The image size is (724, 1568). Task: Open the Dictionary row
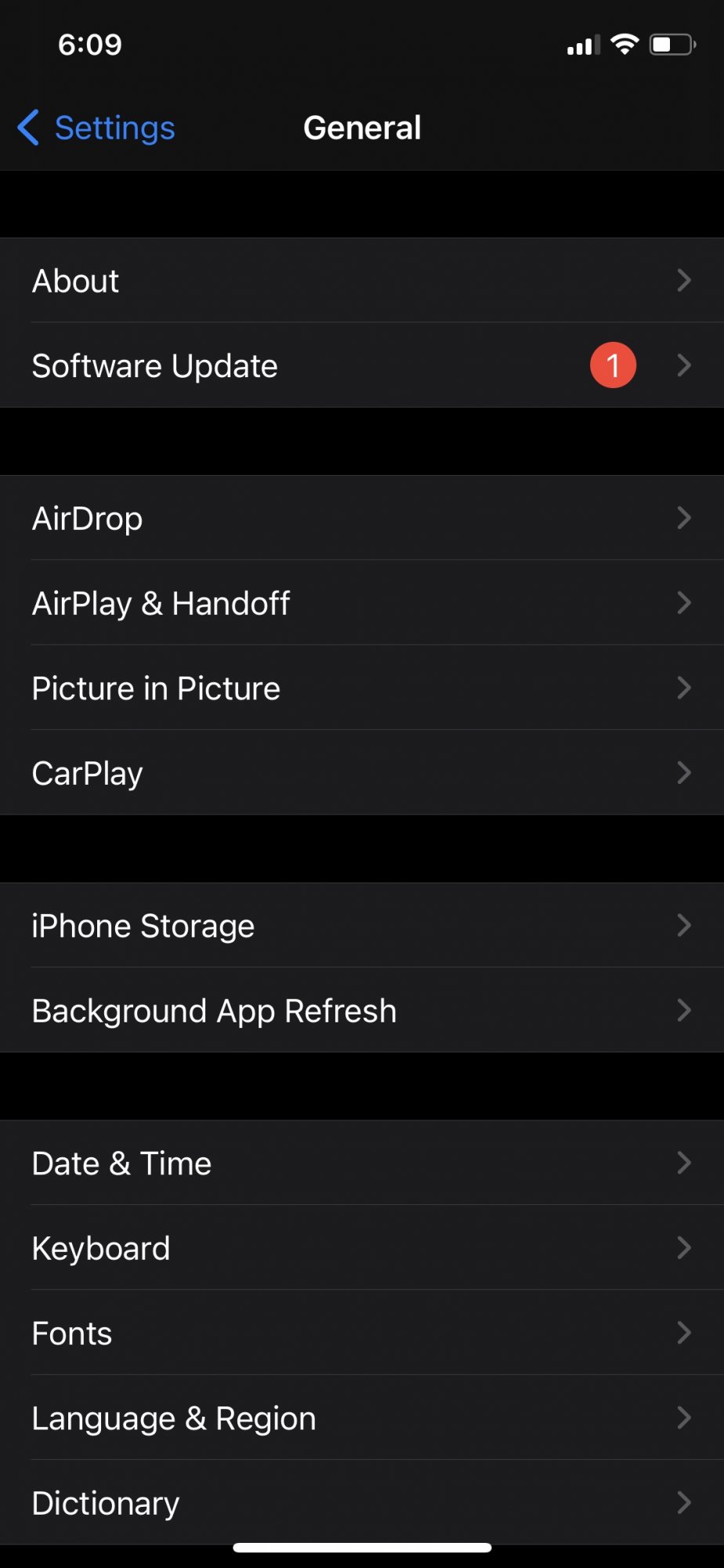point(360,1503)
